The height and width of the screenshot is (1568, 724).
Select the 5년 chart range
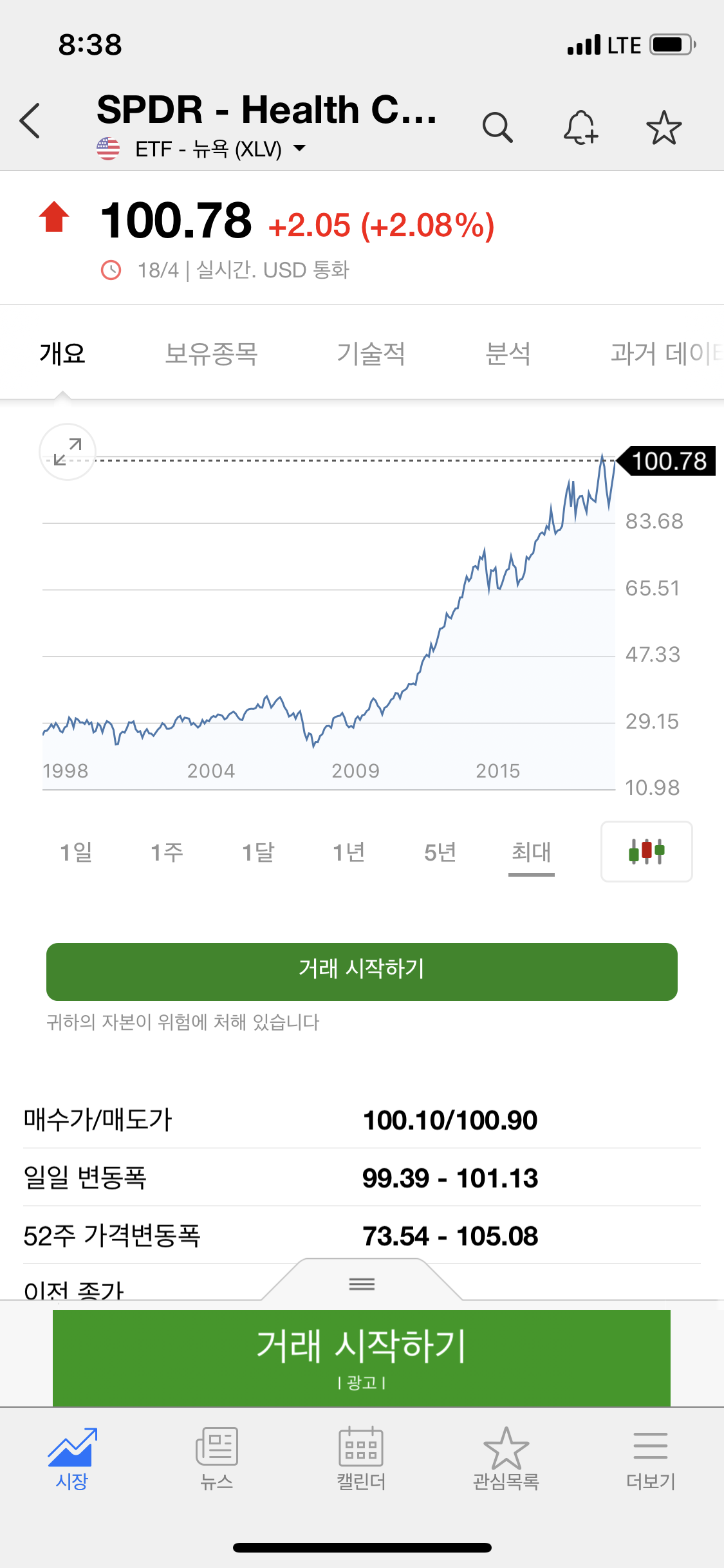tap(440, 852)
